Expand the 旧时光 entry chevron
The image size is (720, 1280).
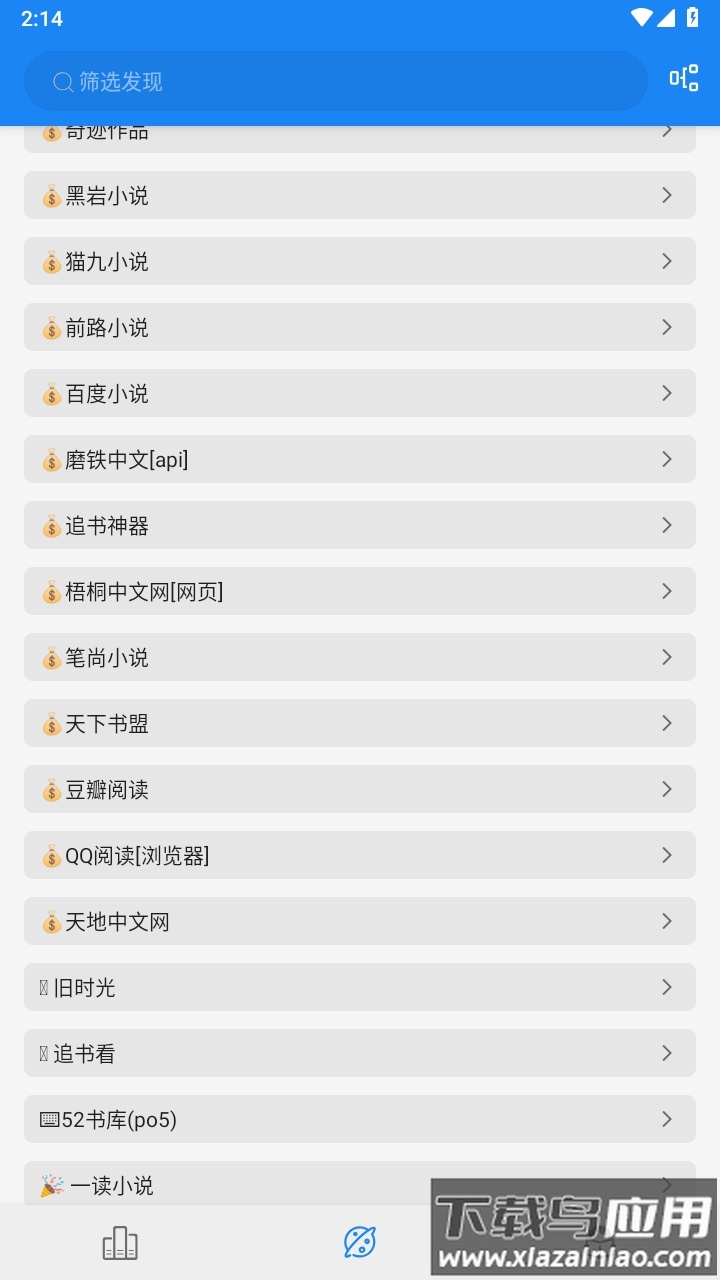[668, 987]
